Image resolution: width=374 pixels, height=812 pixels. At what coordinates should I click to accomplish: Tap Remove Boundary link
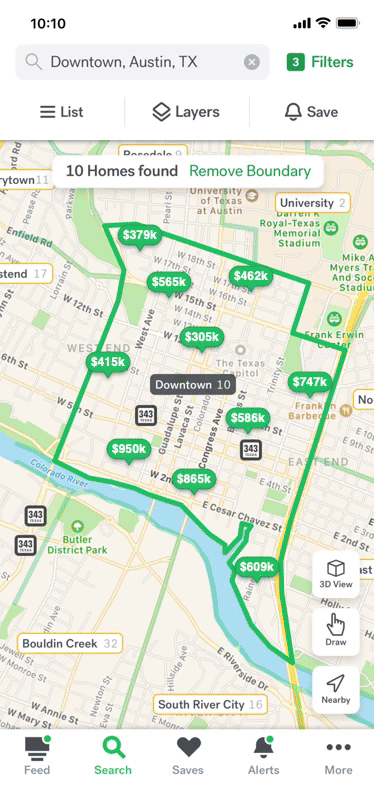coord(250,171)
